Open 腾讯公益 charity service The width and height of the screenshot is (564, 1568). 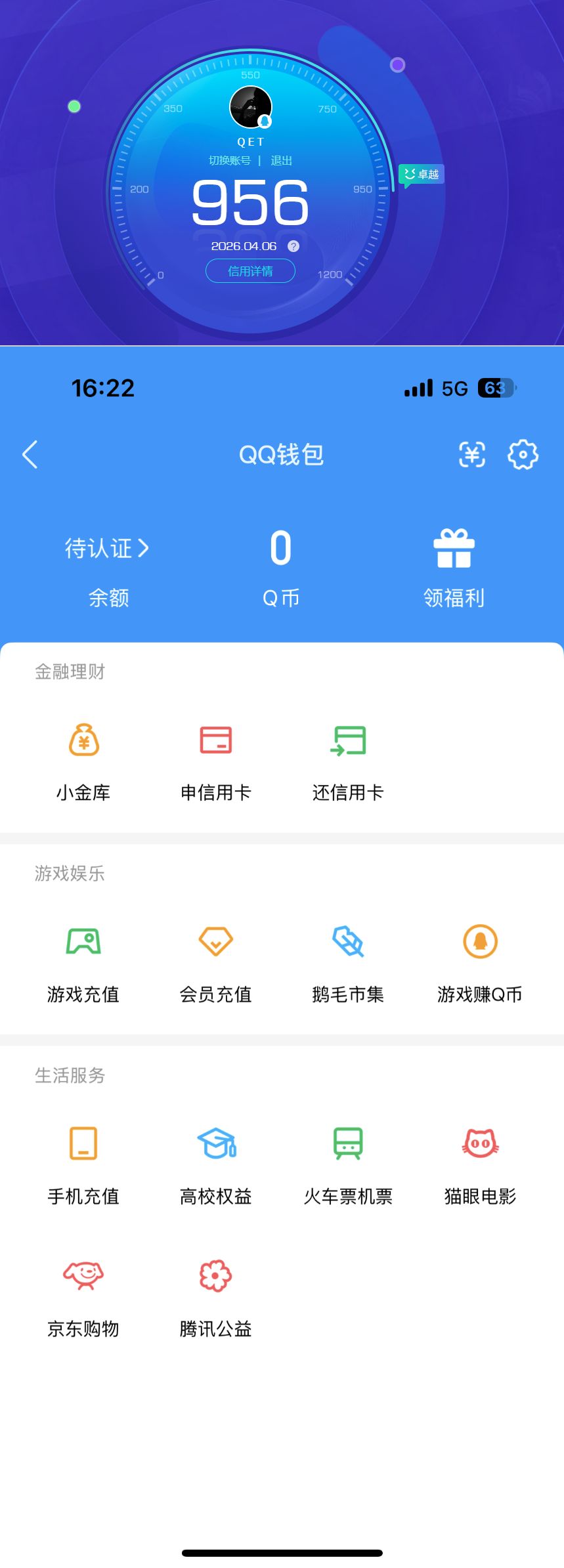(215, 1294)
